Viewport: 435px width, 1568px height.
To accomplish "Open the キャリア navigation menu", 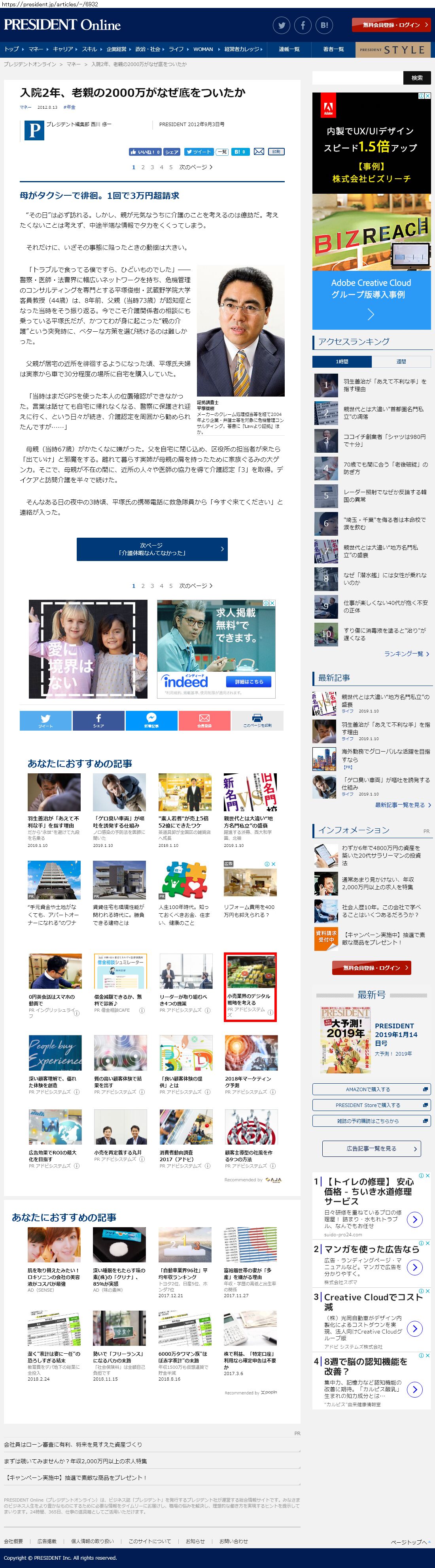I will [63, 49].
